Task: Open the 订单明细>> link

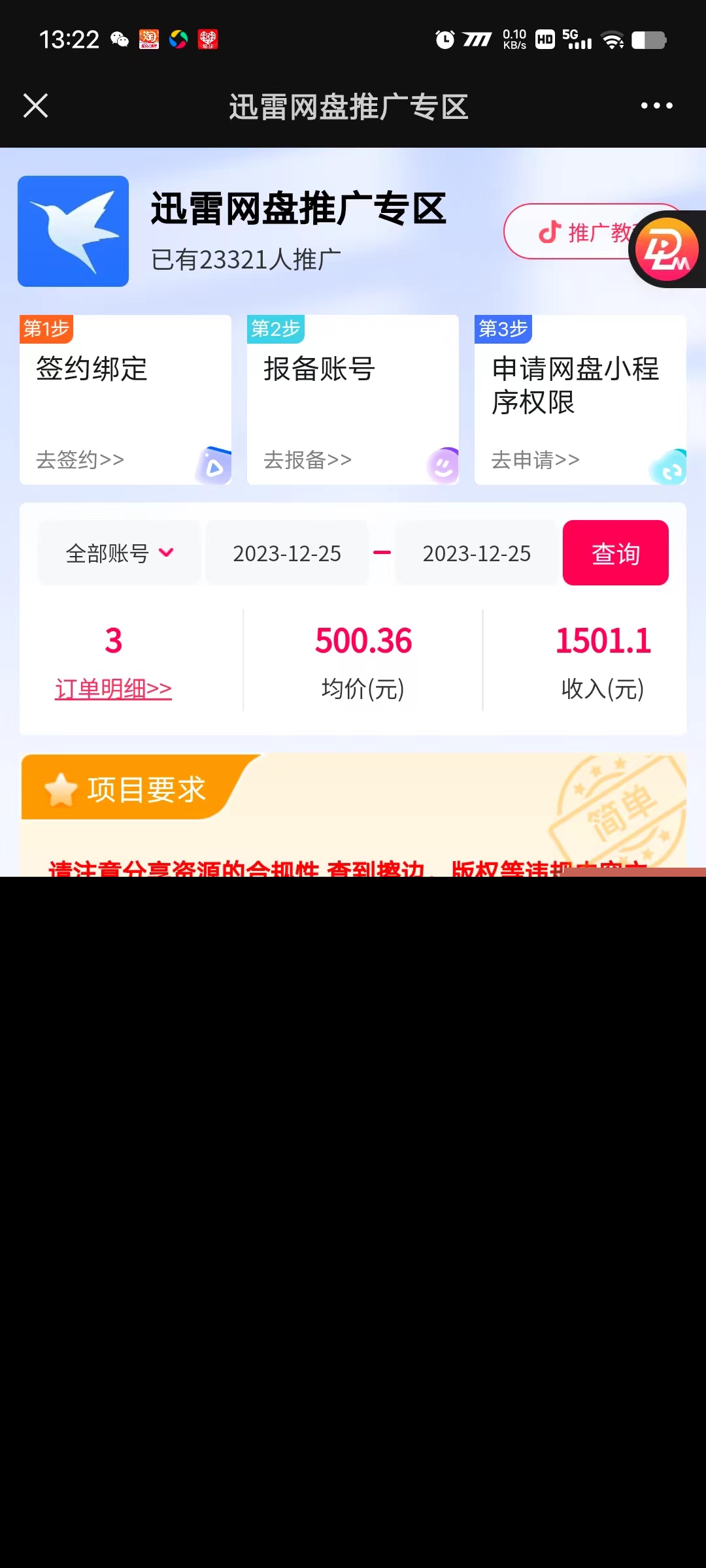Action: point(114,689)
